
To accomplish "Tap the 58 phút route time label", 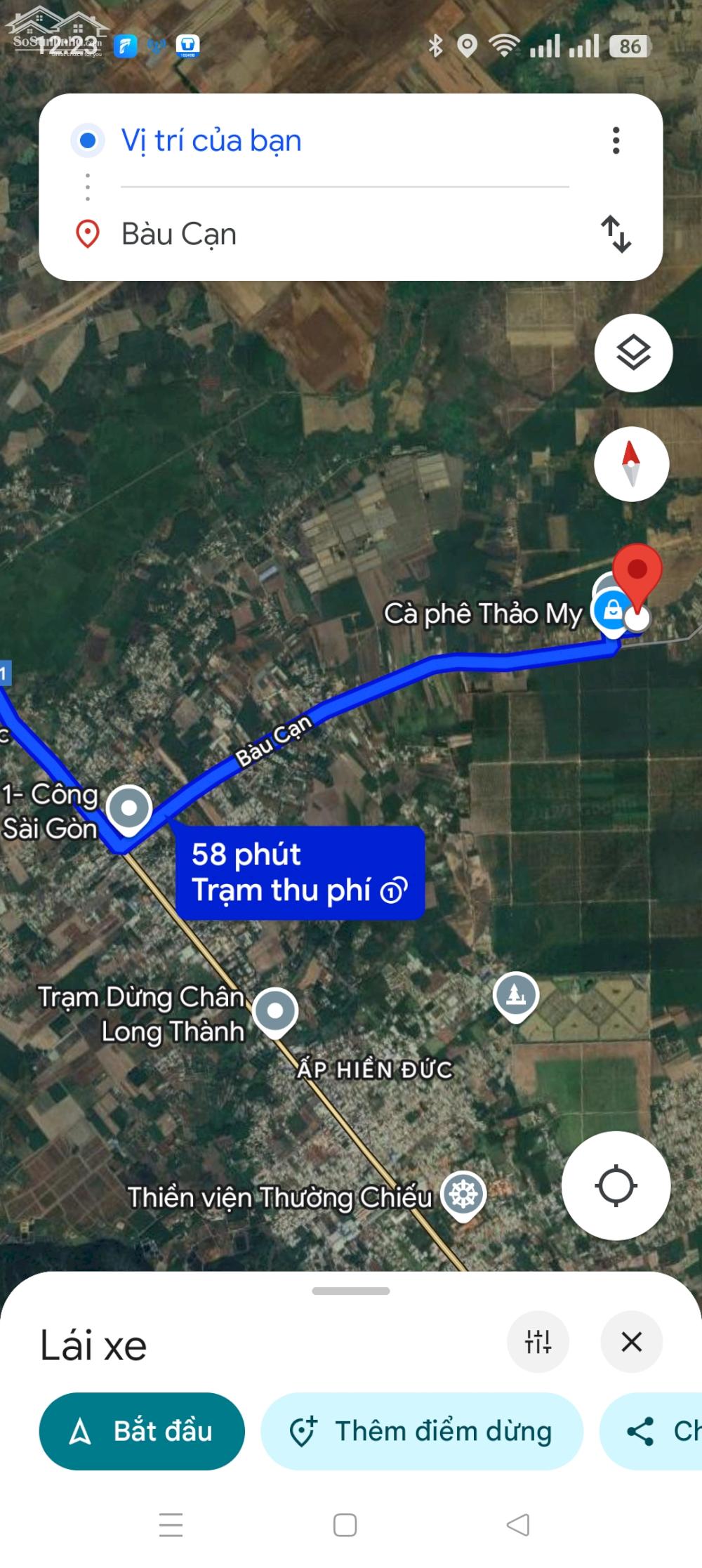I will tap(246, 855).
